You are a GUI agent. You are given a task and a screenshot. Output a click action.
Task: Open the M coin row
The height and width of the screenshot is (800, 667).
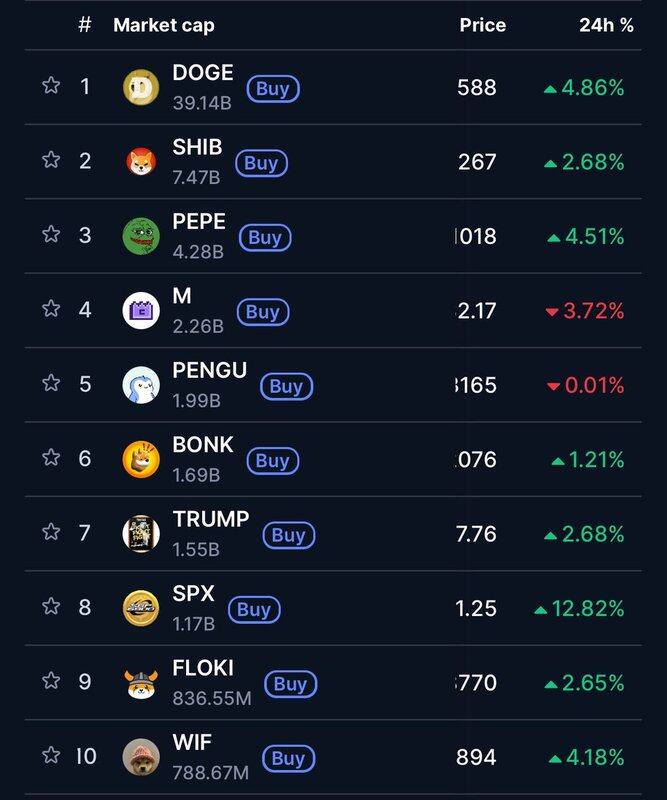[181, 297]
